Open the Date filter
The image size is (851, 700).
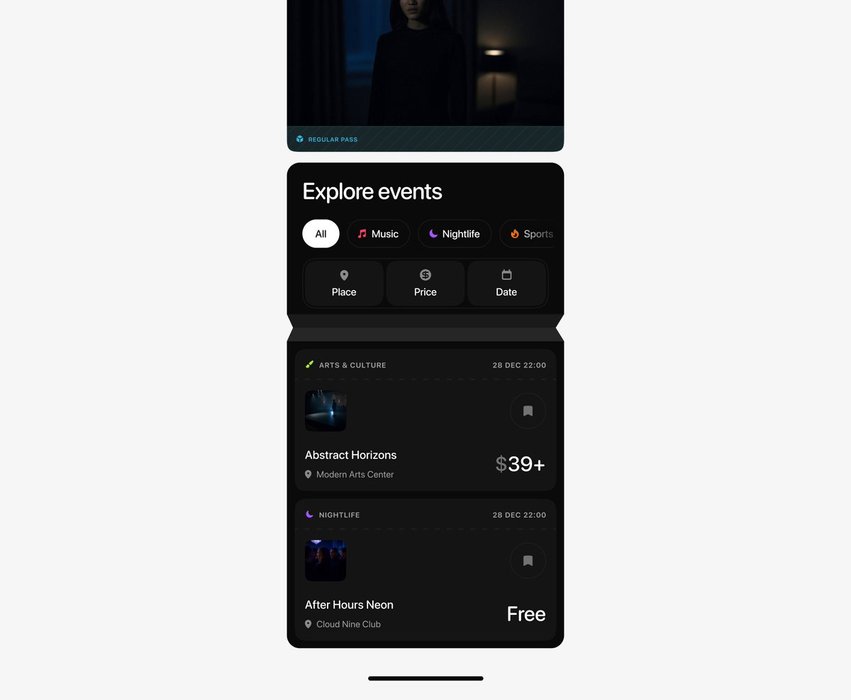pos(506,284)
